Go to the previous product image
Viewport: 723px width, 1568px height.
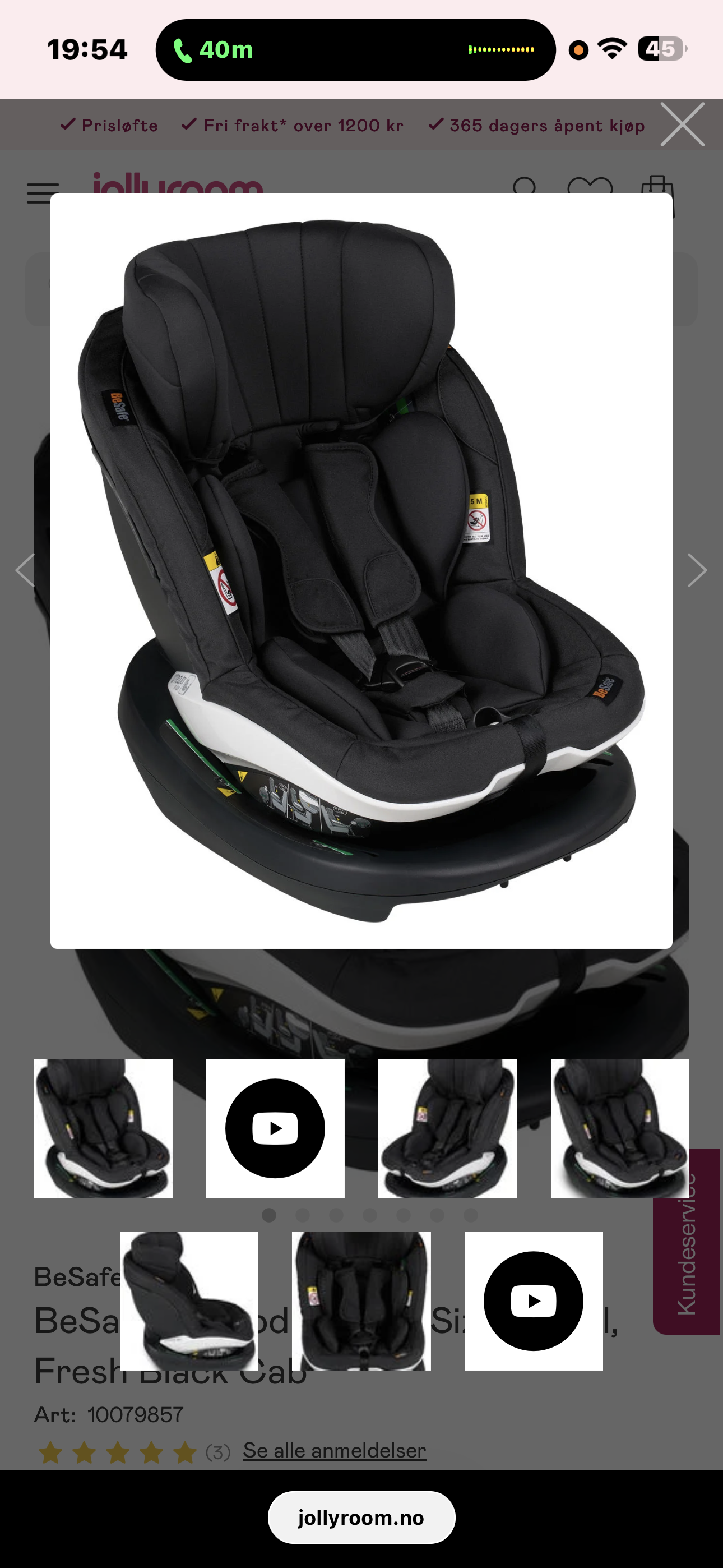click(x=25, y=570)
